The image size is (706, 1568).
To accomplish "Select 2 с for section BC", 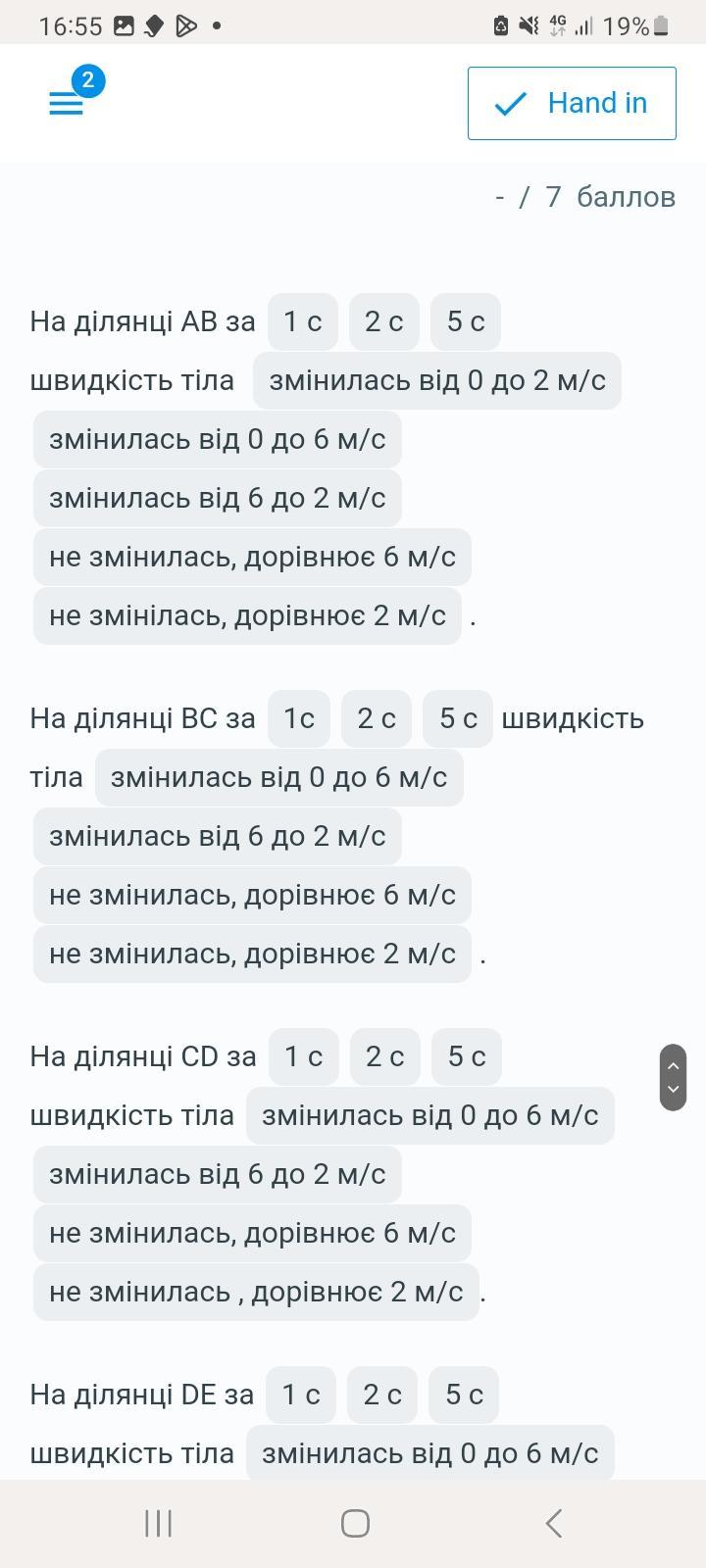I will [x=377, y=718].
